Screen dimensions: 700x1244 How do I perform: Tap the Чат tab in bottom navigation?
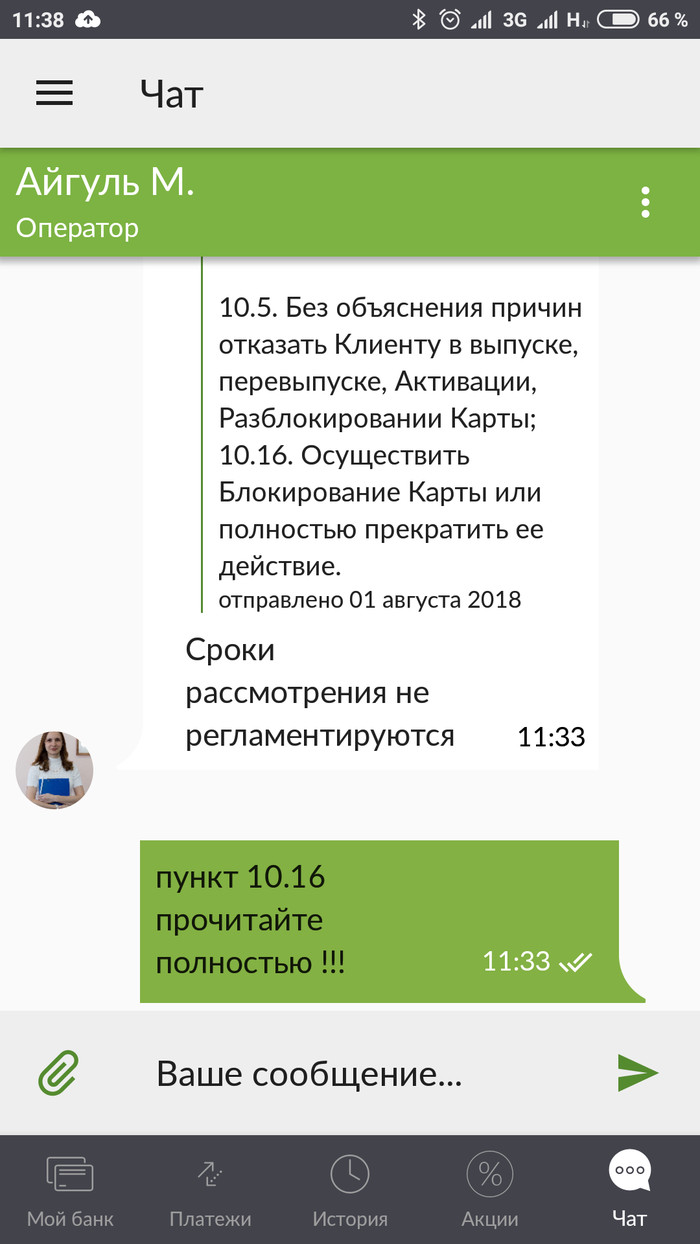[630, 1190]
